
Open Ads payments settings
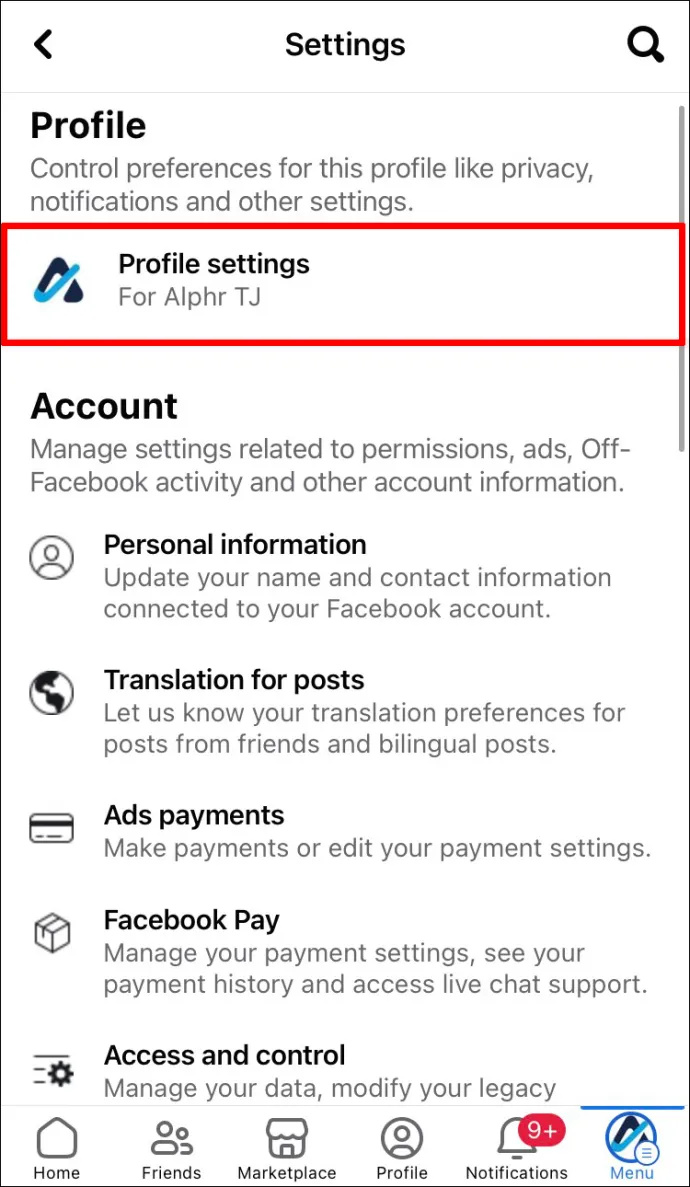click(x=345, y=830)
